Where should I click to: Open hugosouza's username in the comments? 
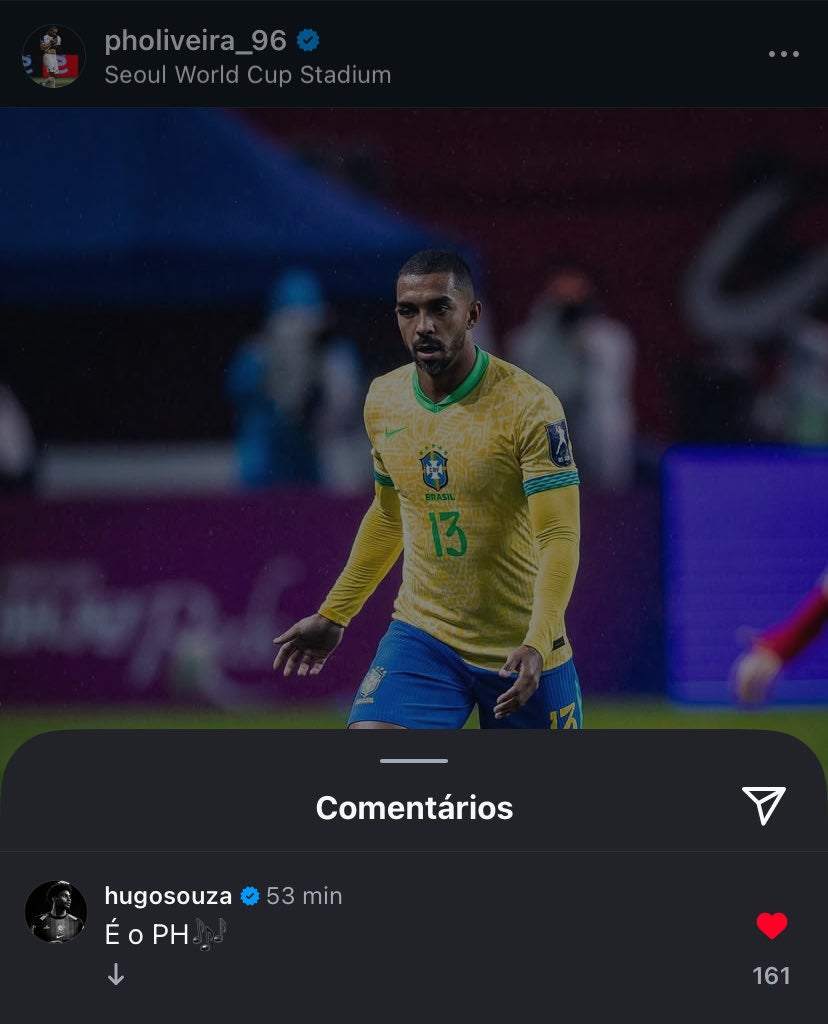(167, 896)
